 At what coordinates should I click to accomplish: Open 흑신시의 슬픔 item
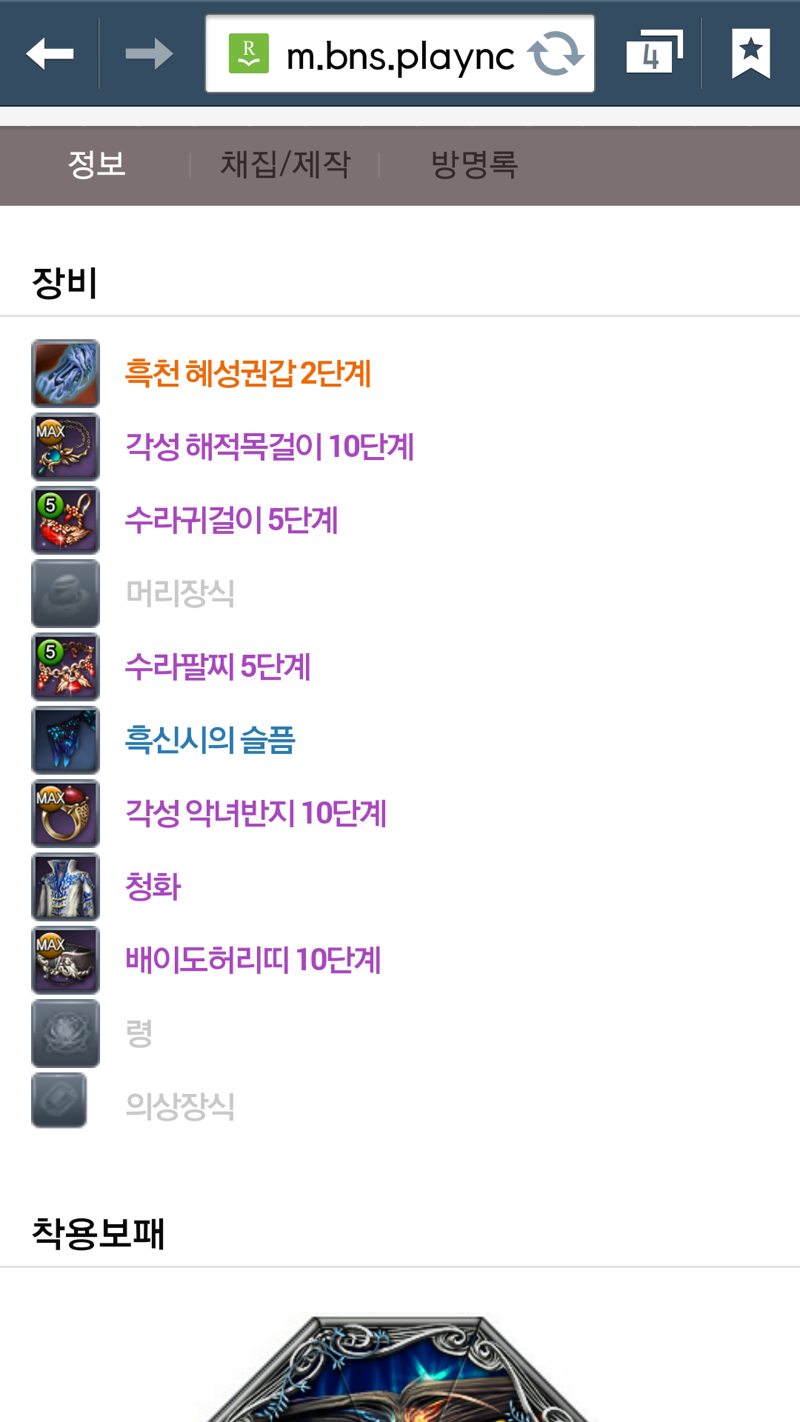(209, 740)
